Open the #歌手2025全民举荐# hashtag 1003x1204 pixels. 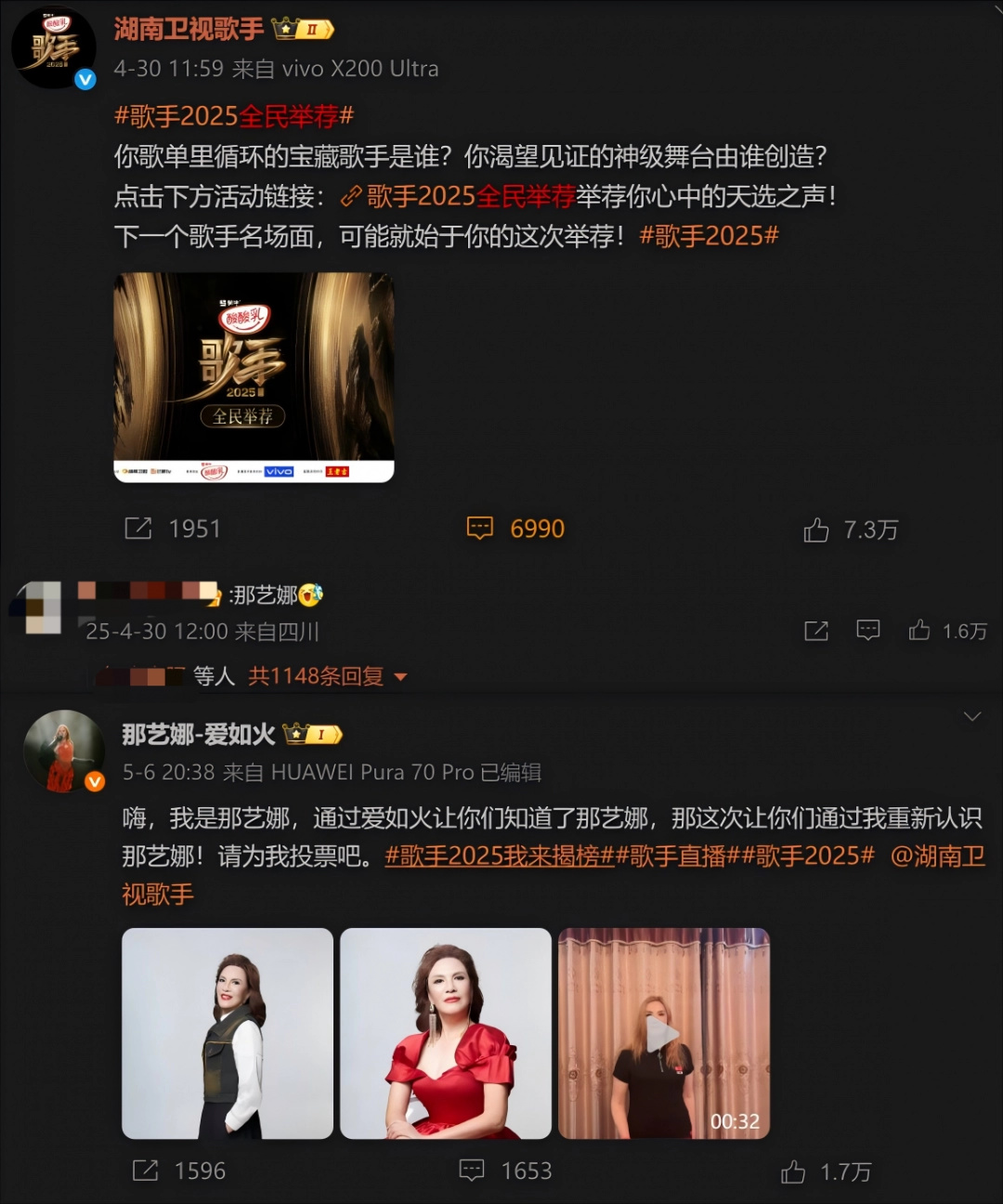click(x=234, y=116)
